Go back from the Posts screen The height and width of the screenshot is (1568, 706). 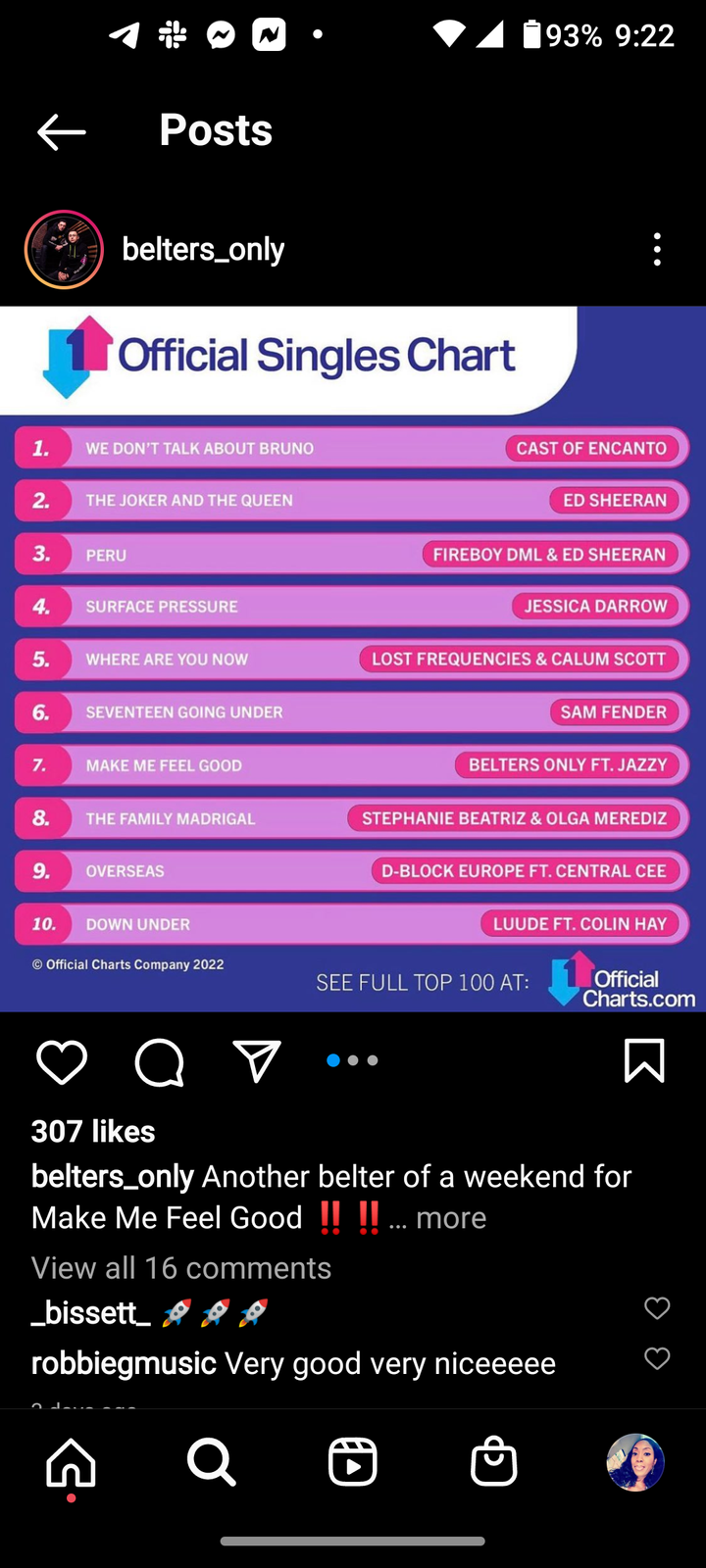(61, 131)
